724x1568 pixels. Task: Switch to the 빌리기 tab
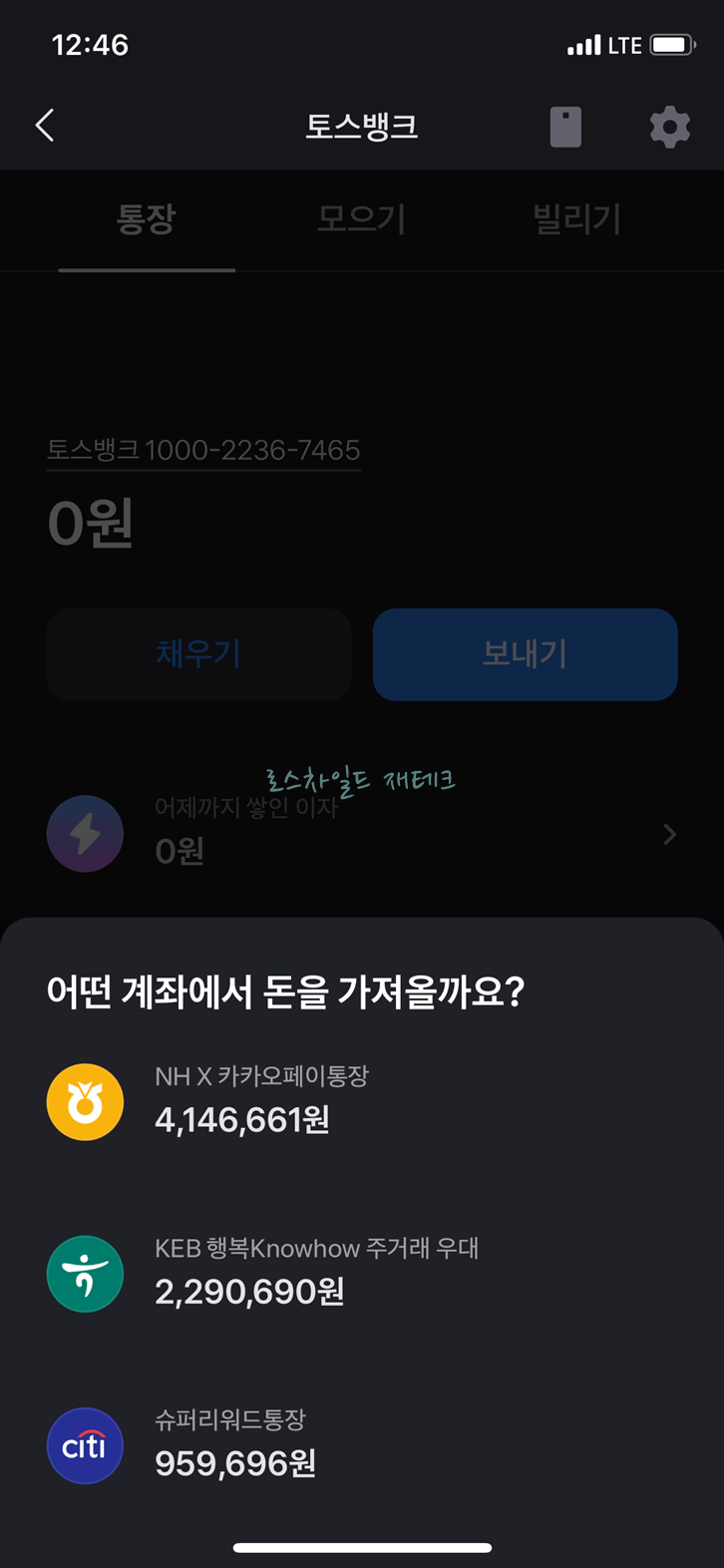[575, 219]
